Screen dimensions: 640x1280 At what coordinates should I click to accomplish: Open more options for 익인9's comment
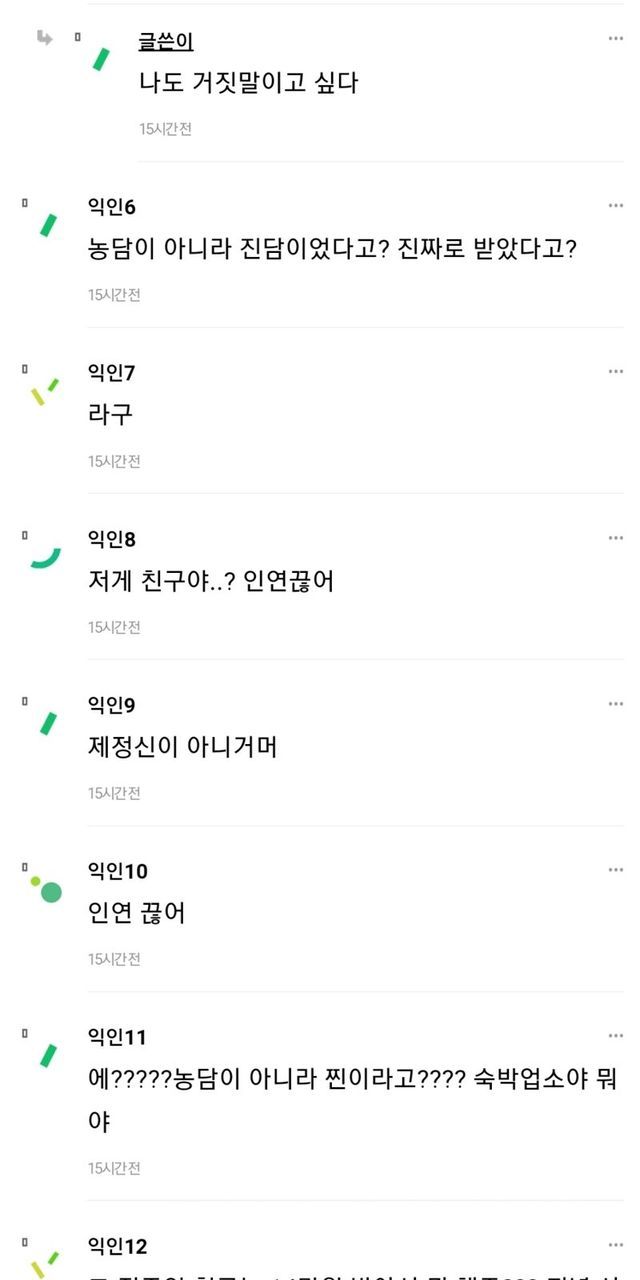(x=615, y=704)
